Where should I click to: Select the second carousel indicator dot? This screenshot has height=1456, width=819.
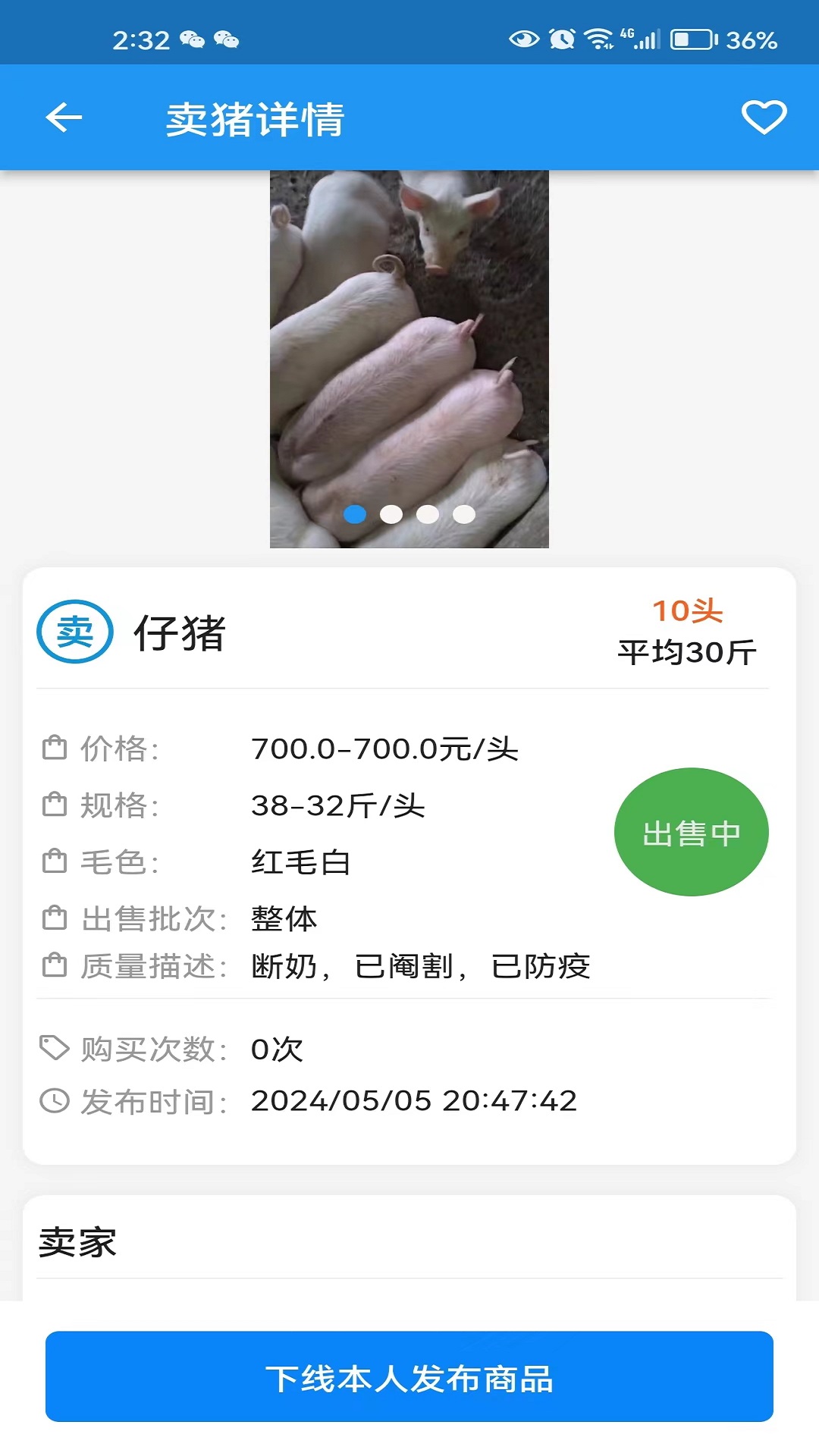[391, 514]
